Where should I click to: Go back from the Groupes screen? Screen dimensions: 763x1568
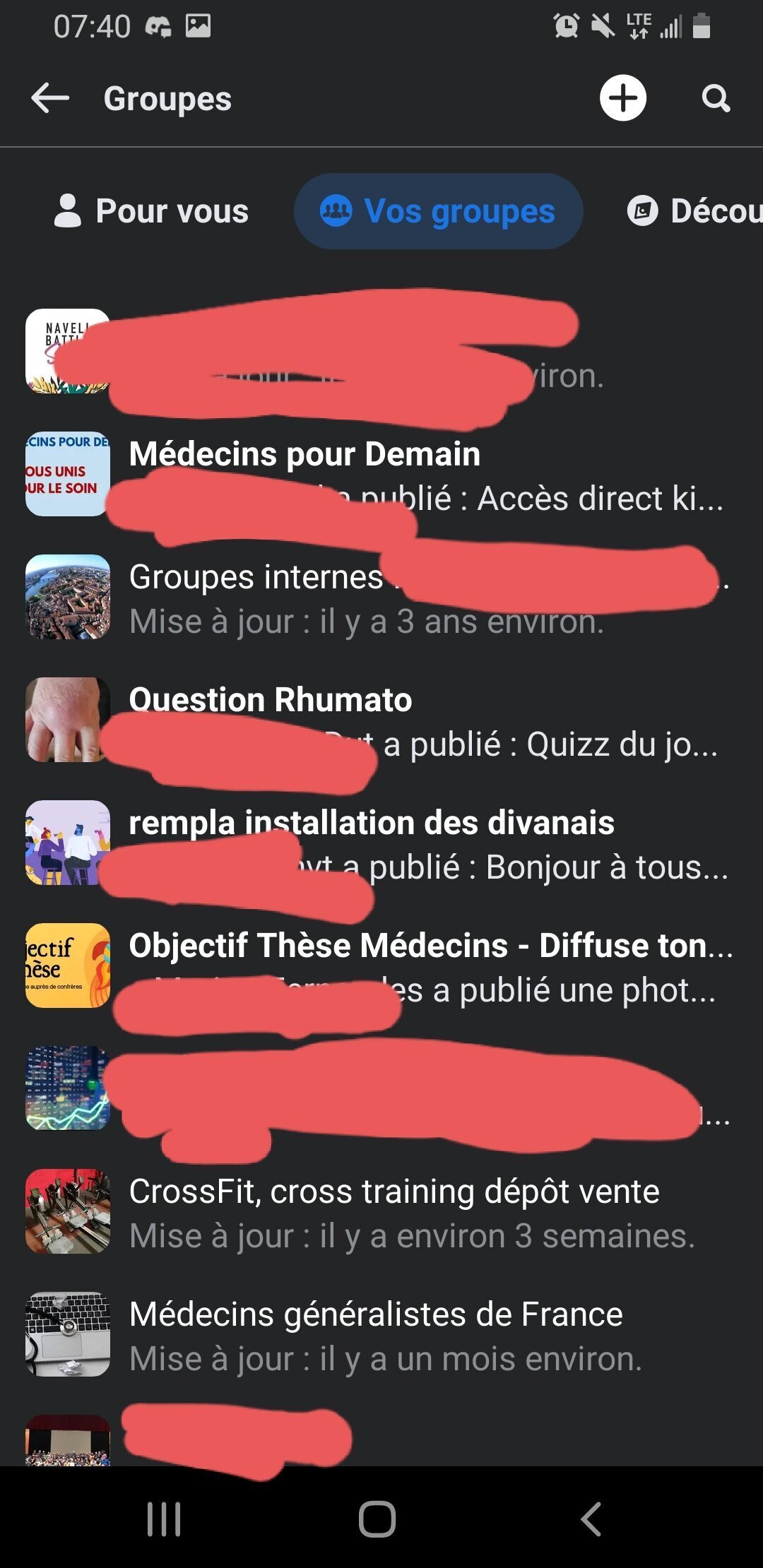50,98
